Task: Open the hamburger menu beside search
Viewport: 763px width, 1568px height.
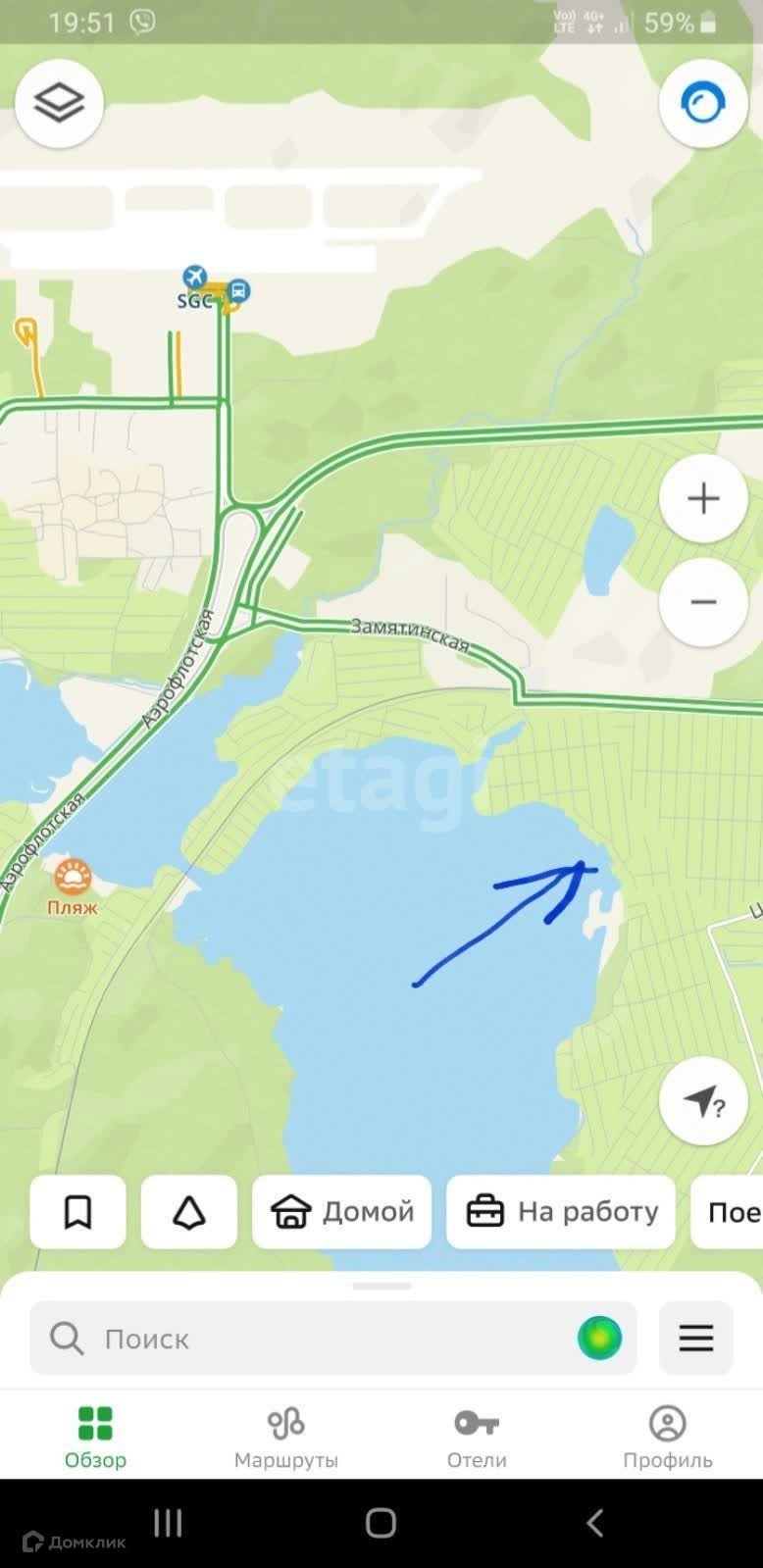Action: 696,1339
